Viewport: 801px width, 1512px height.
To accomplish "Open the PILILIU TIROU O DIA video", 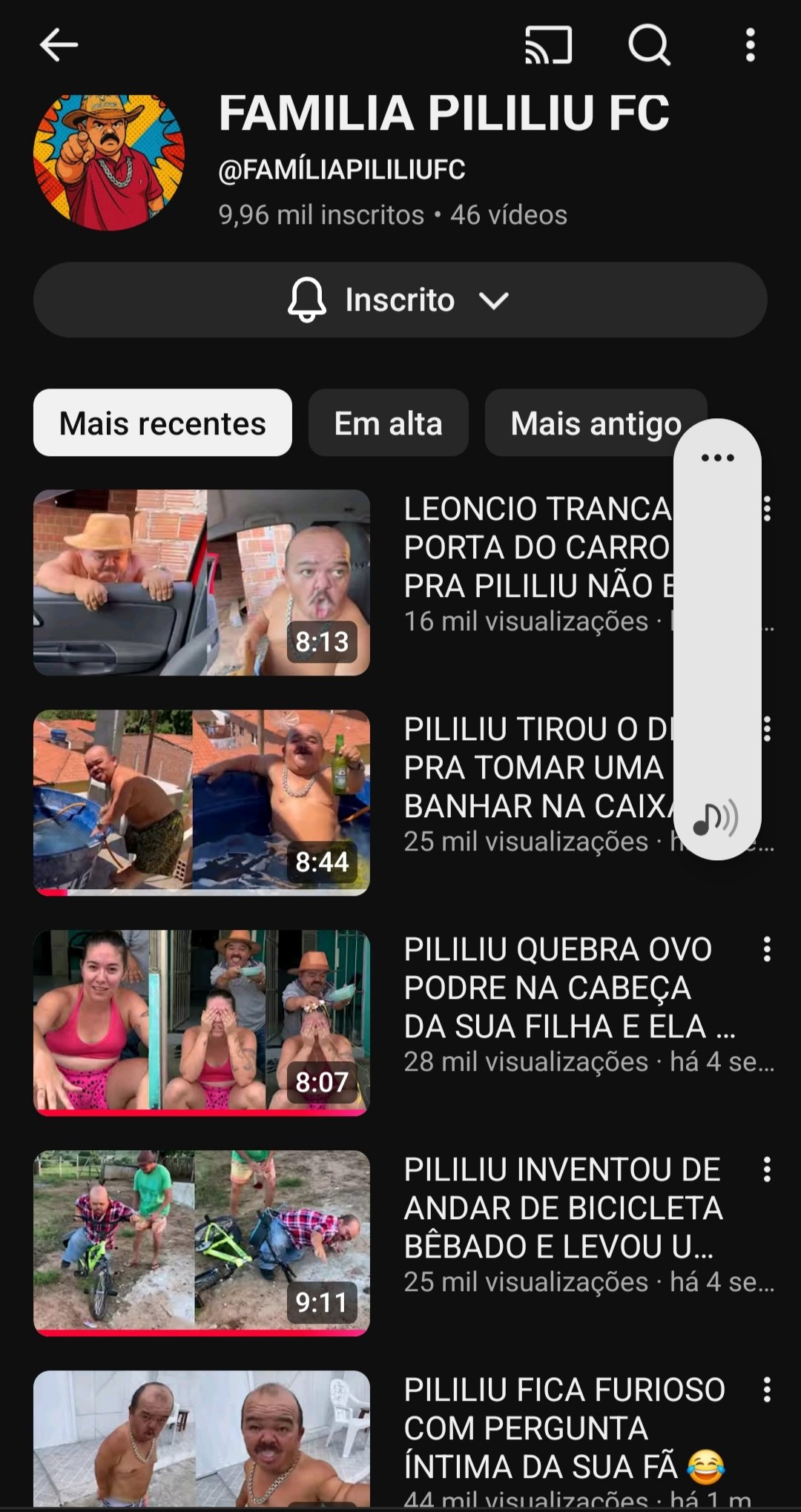I will (x=202, y=802).
